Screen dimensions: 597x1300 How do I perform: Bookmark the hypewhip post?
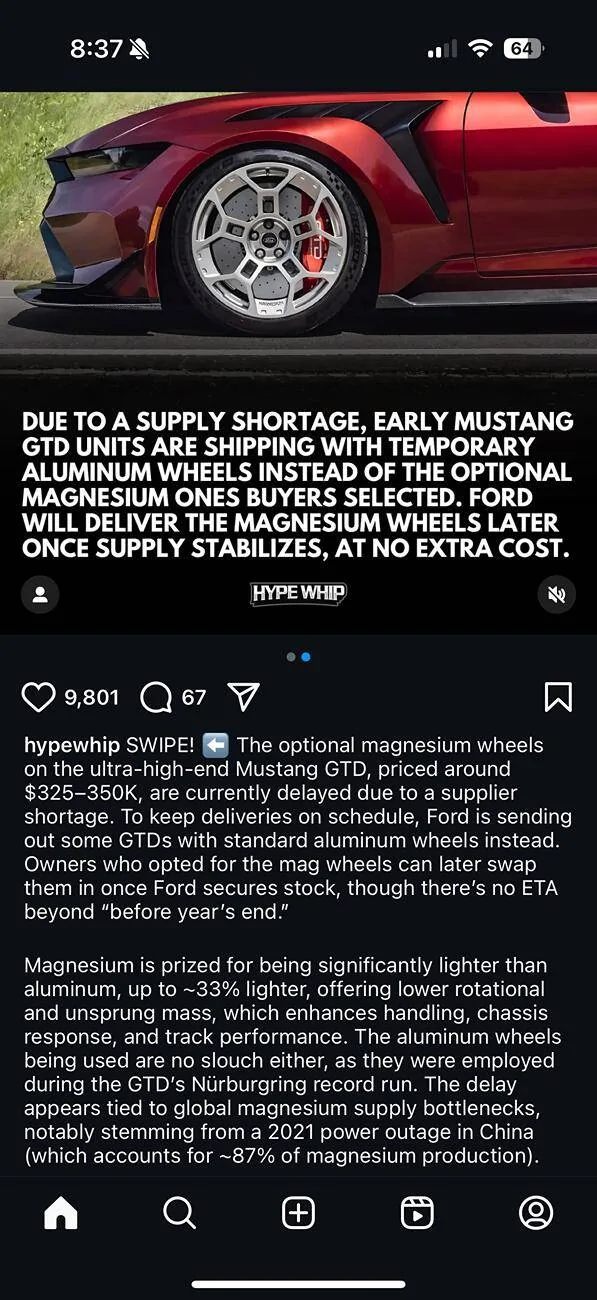click(558, 697)
